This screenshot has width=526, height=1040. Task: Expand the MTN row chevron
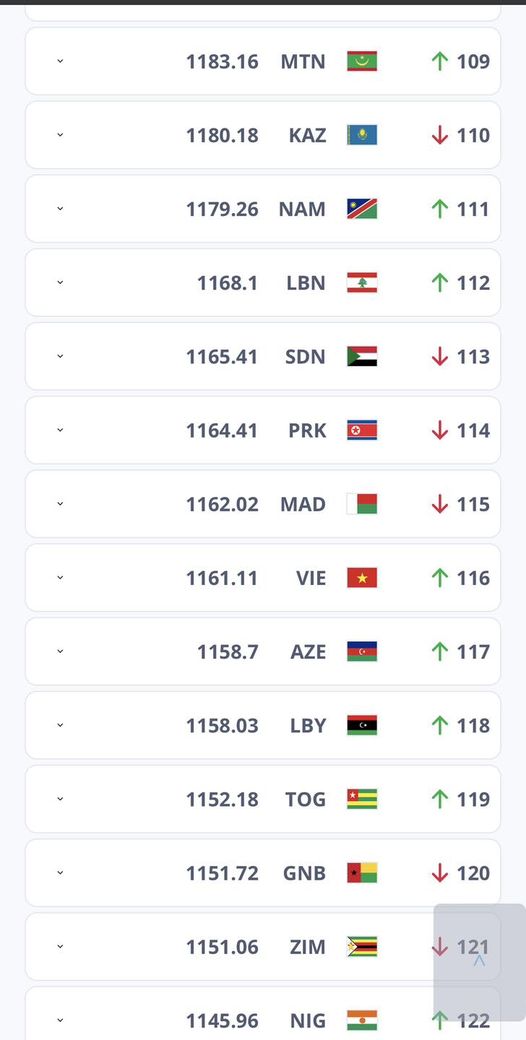click(60, 61)
